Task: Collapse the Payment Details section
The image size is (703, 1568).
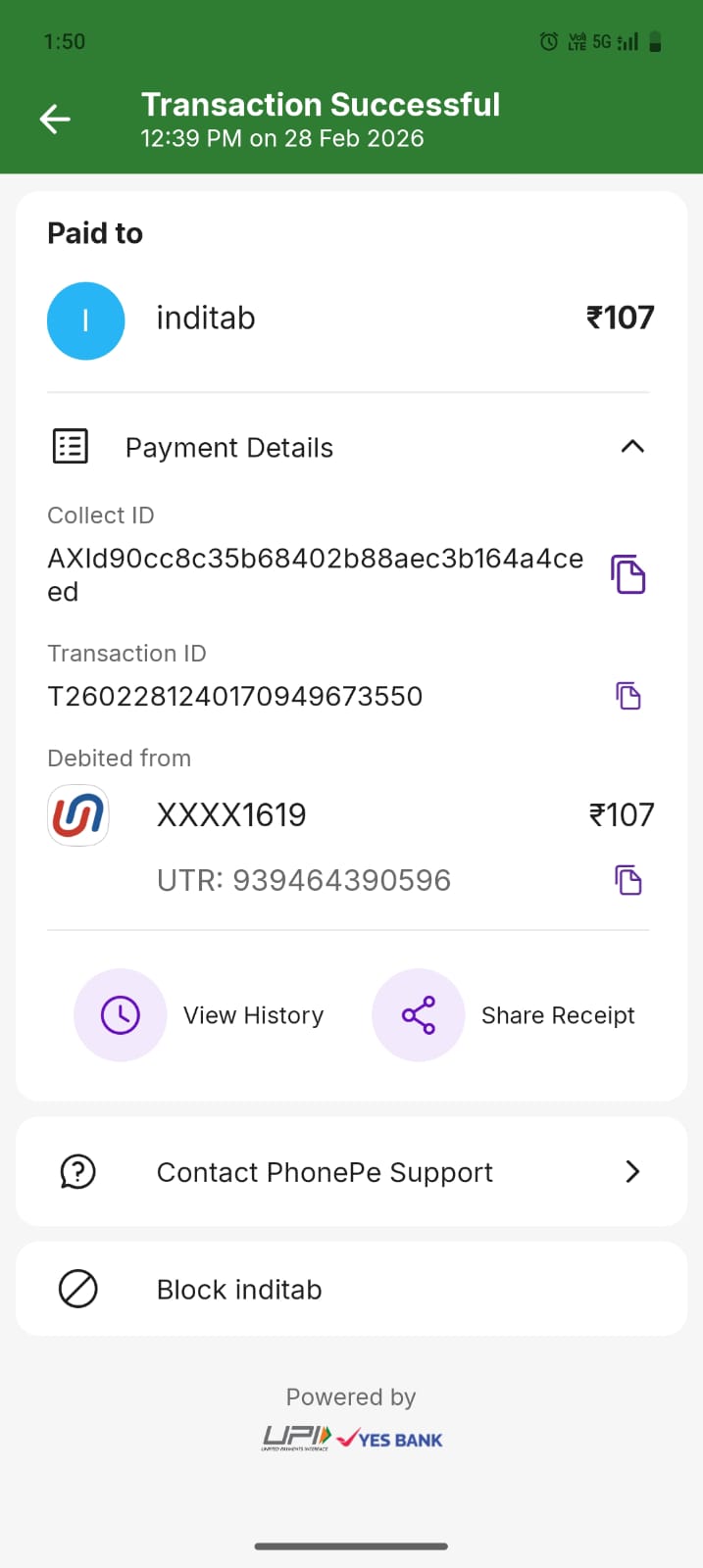Action: (632, 447)
